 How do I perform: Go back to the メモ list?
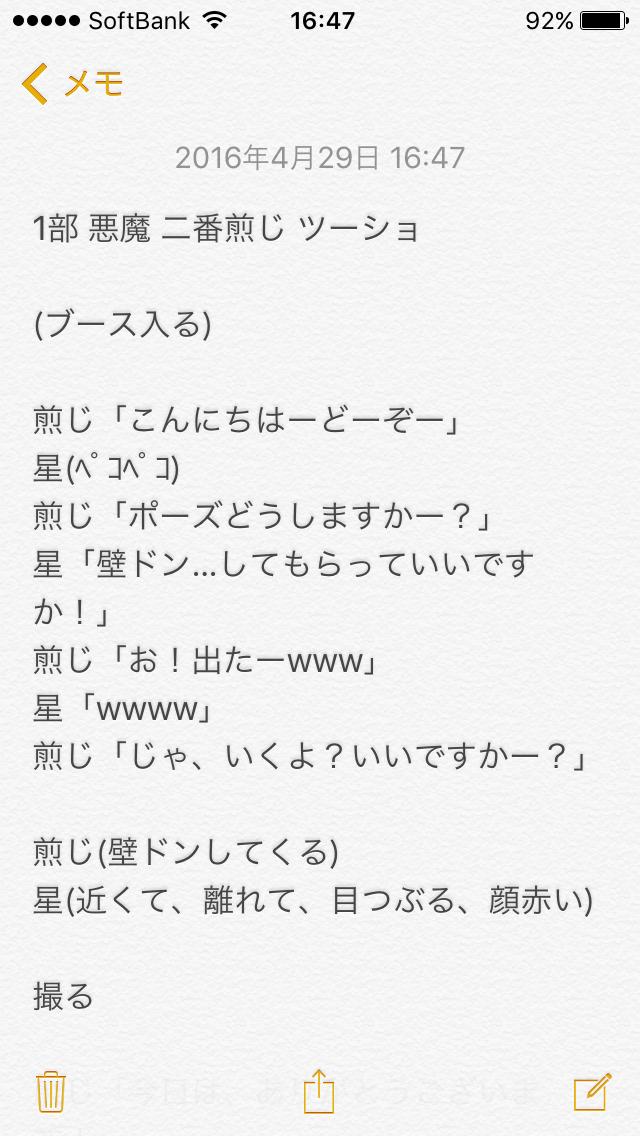pyautogui.click(x=72, y=84)
